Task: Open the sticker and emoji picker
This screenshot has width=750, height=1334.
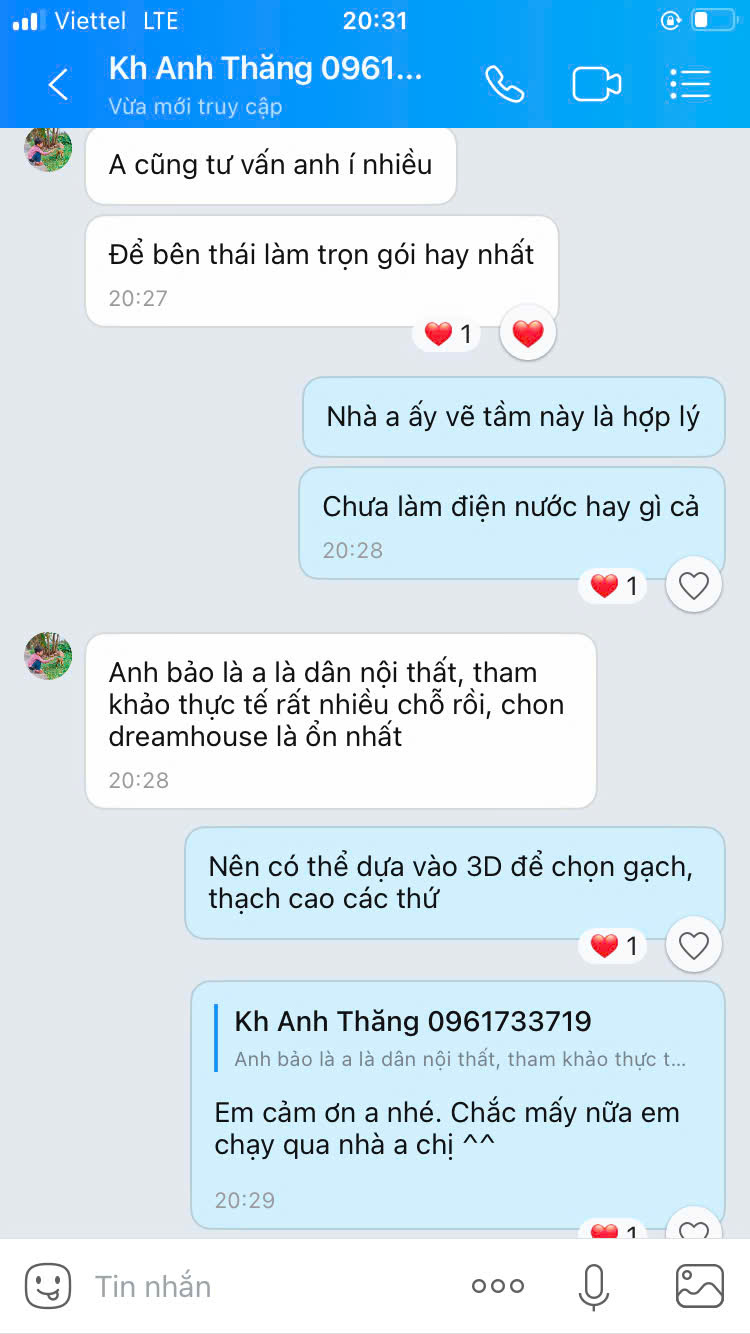Action: [x=48, y=1286]
